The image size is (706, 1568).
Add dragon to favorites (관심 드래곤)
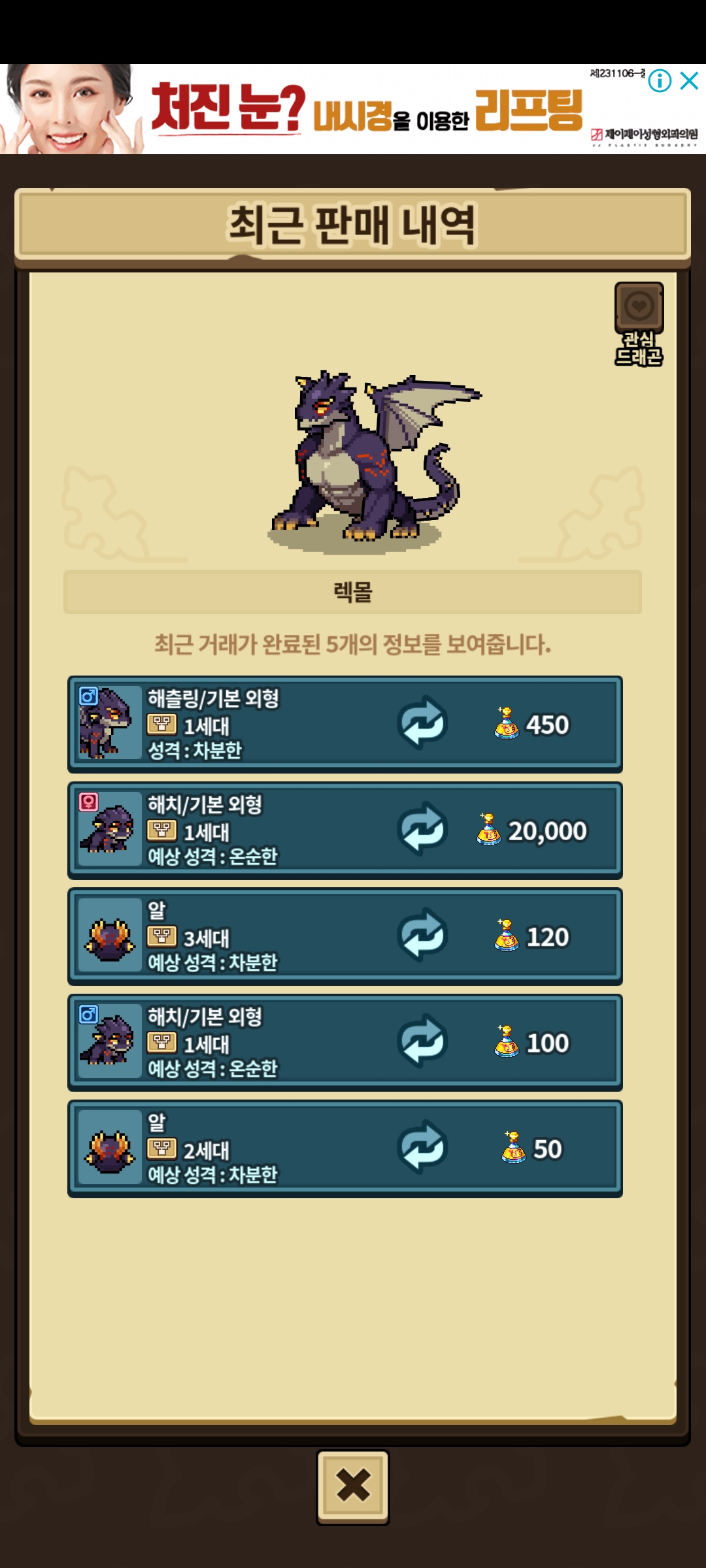(x=639, y=323)
